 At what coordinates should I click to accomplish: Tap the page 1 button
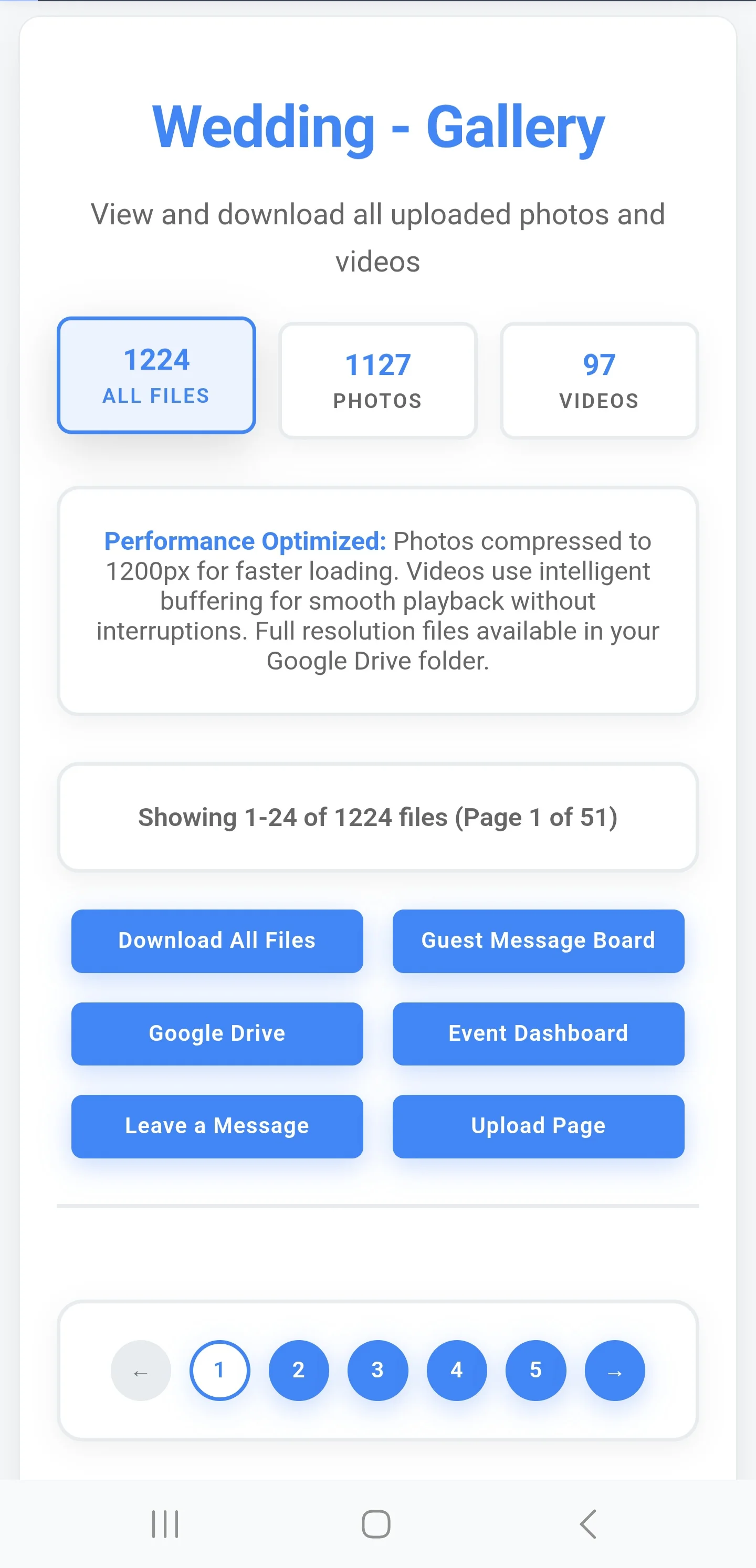220,1370
